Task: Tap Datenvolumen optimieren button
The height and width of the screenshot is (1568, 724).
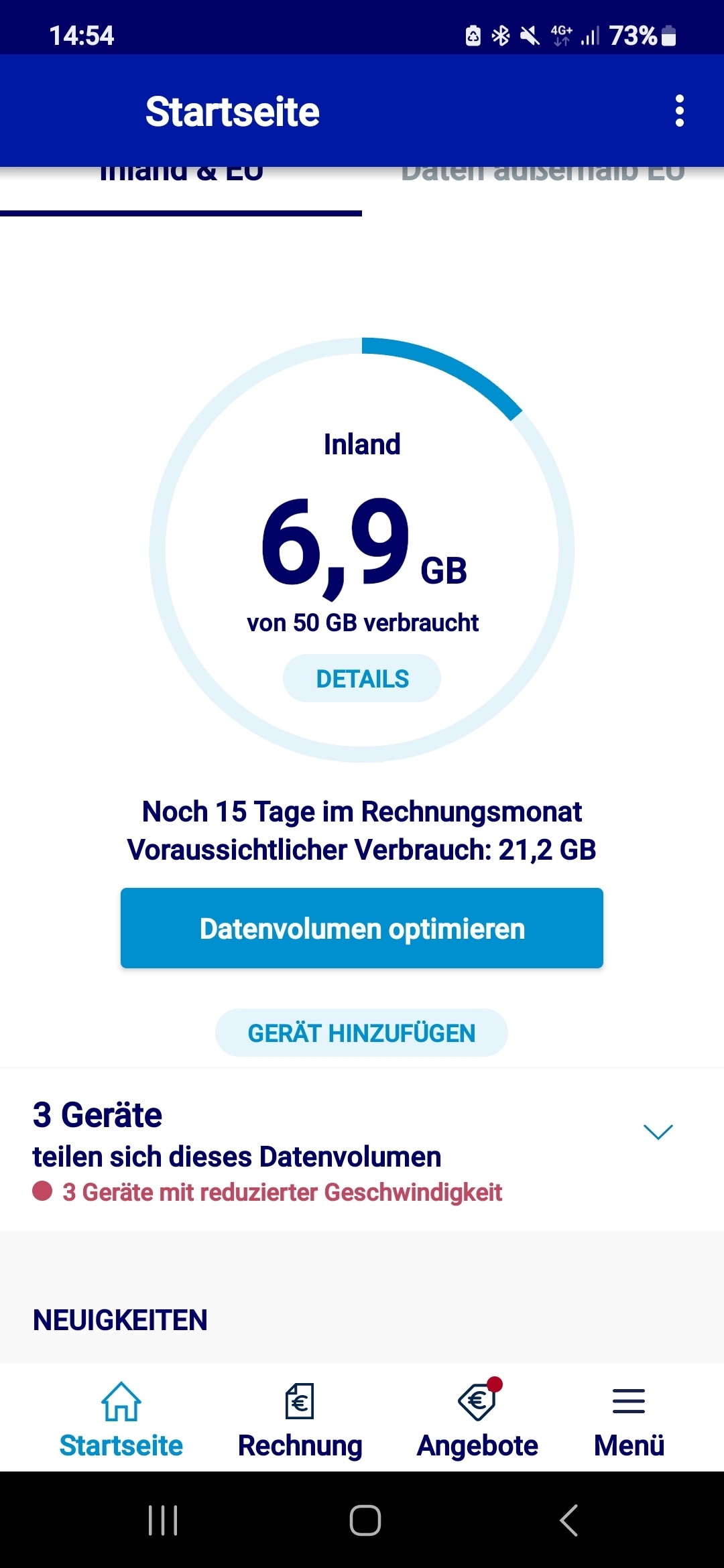Action: point(362,928)
